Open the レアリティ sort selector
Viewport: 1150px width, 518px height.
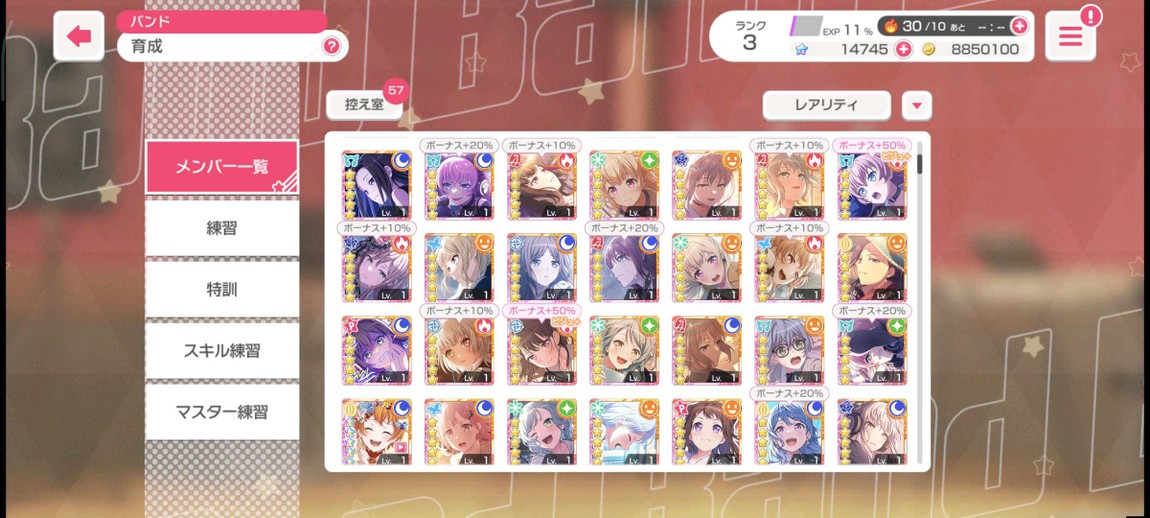pyautogui.click(x=826, y=105)
